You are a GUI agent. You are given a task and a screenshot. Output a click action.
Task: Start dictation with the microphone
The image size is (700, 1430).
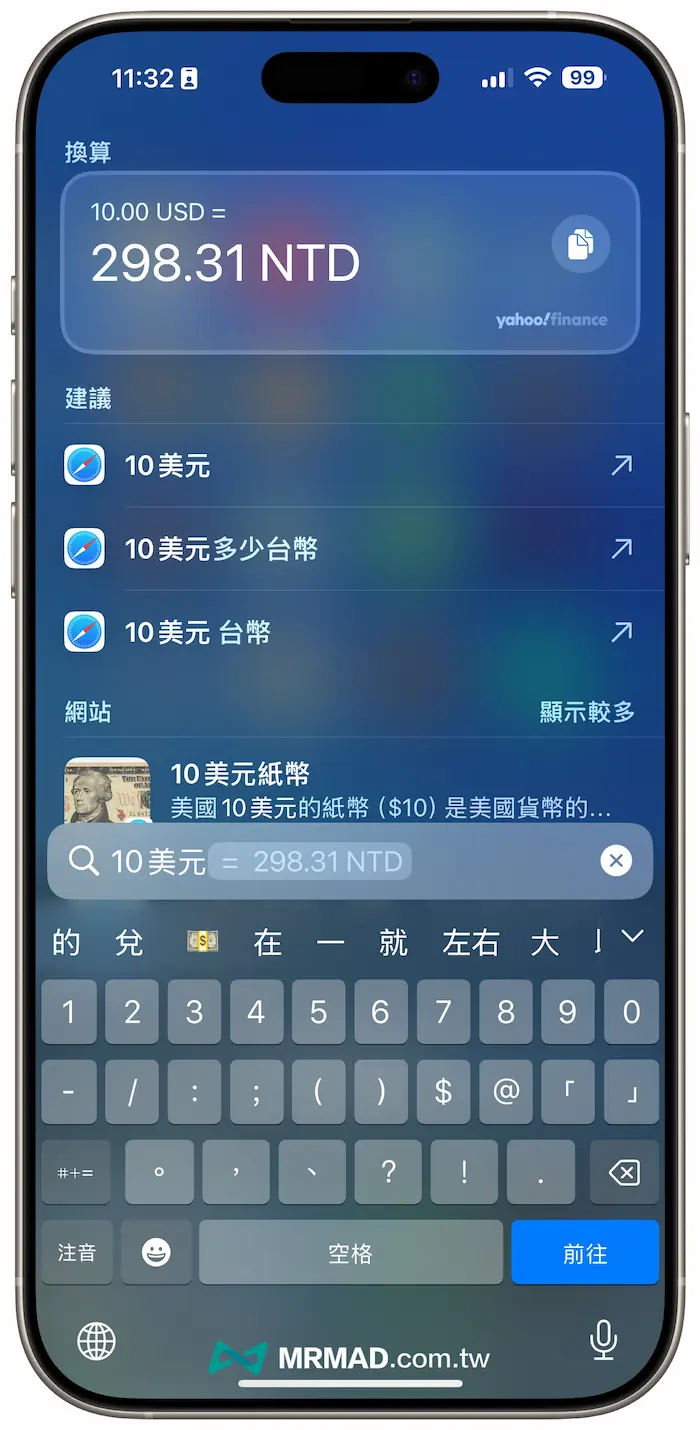pyautogui.click(x=603, y=1339)
